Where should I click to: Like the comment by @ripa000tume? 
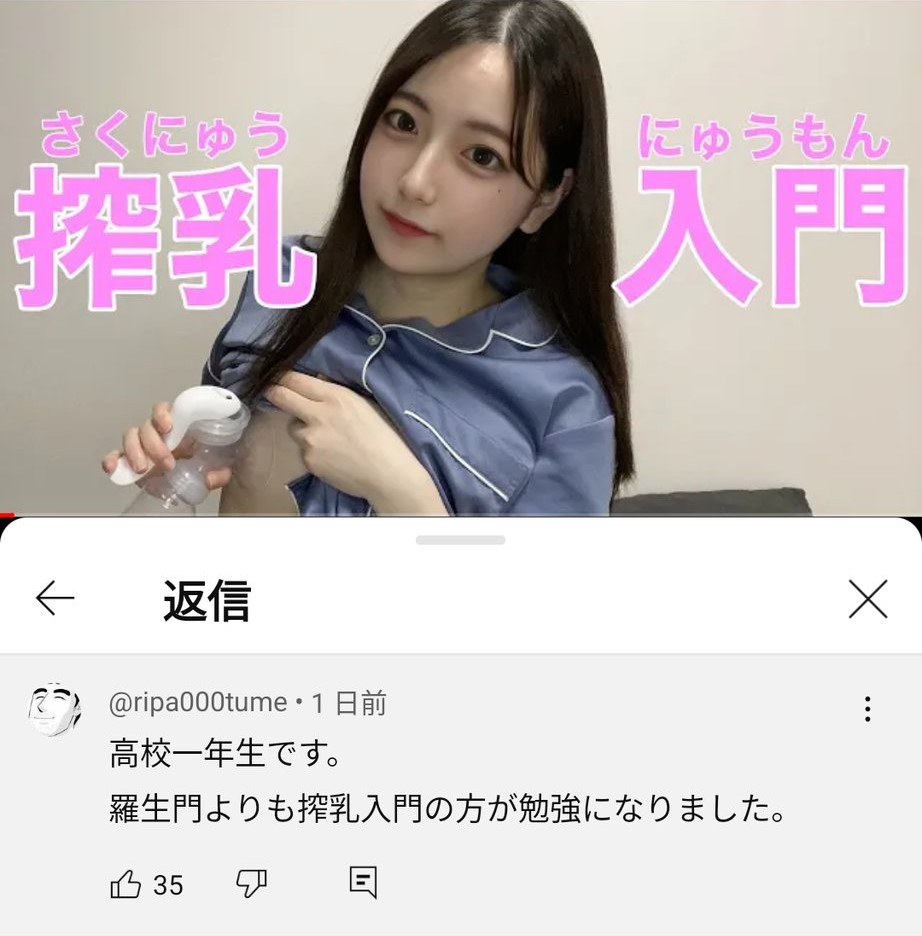pyautogui.click(x=126, y=884)
